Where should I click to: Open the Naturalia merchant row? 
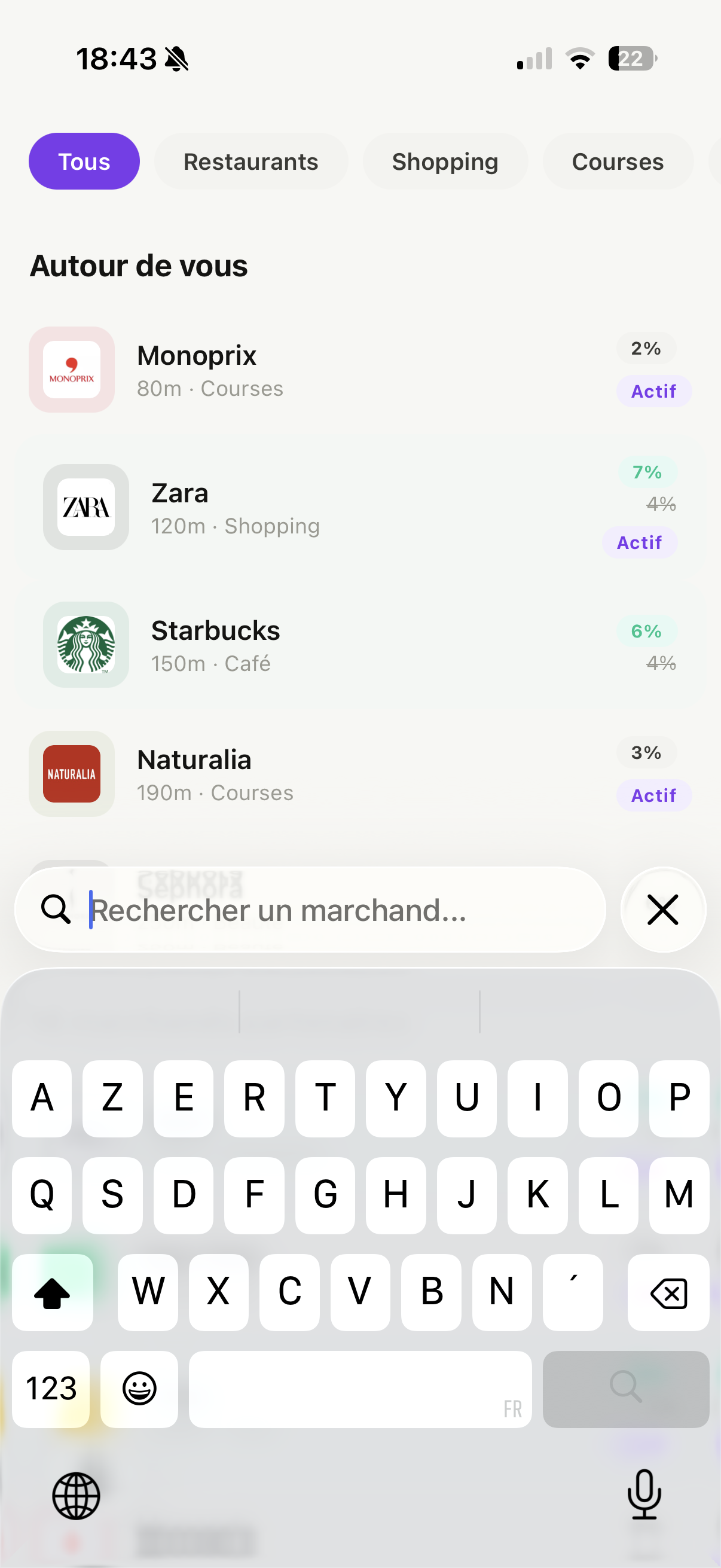[x=359, y=774]
